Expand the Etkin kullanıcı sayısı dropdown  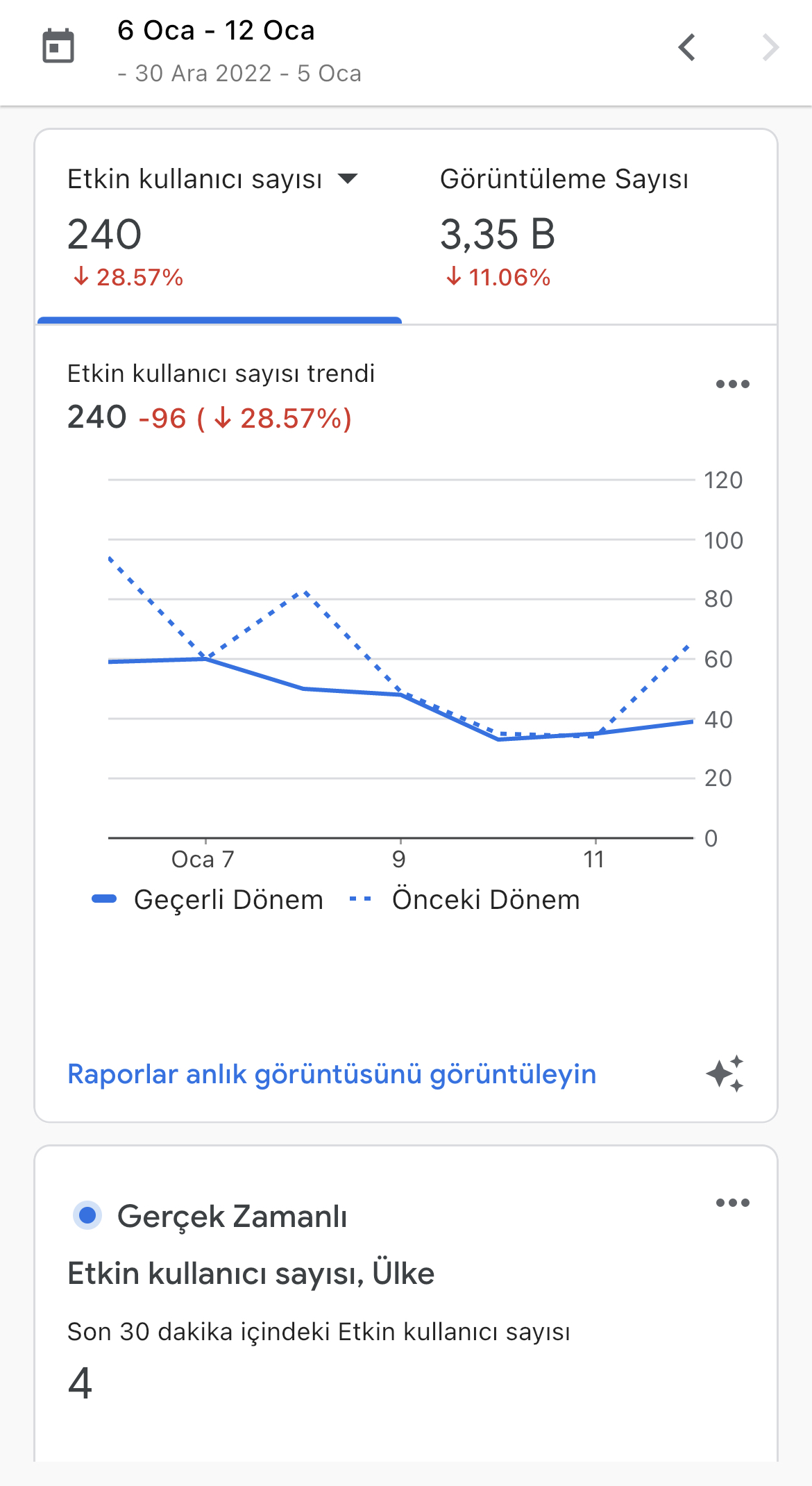click(x=348, y=179)
